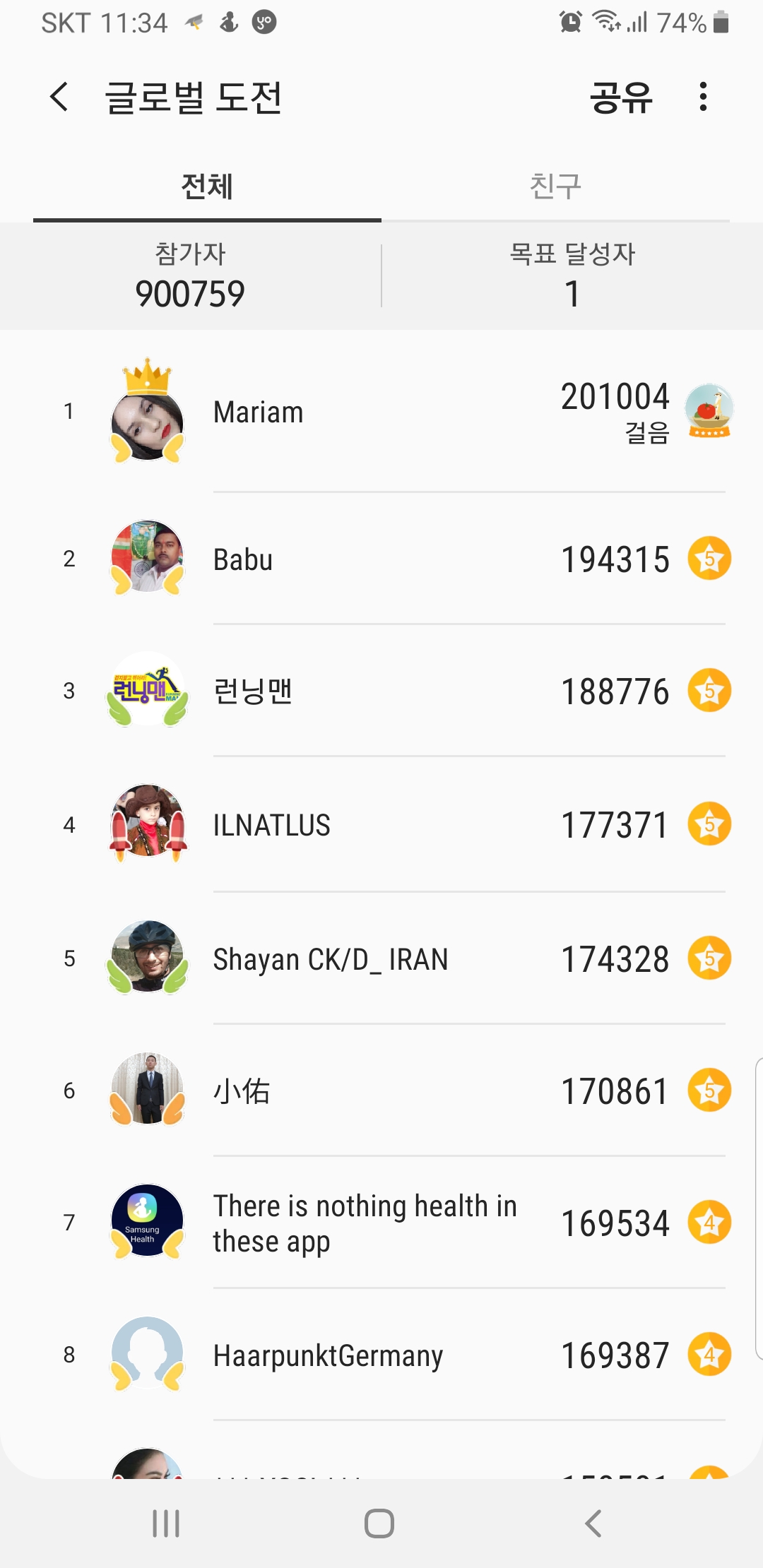Tap the 공유 share button
The image size is (763, 1568).
click(621, 97)
